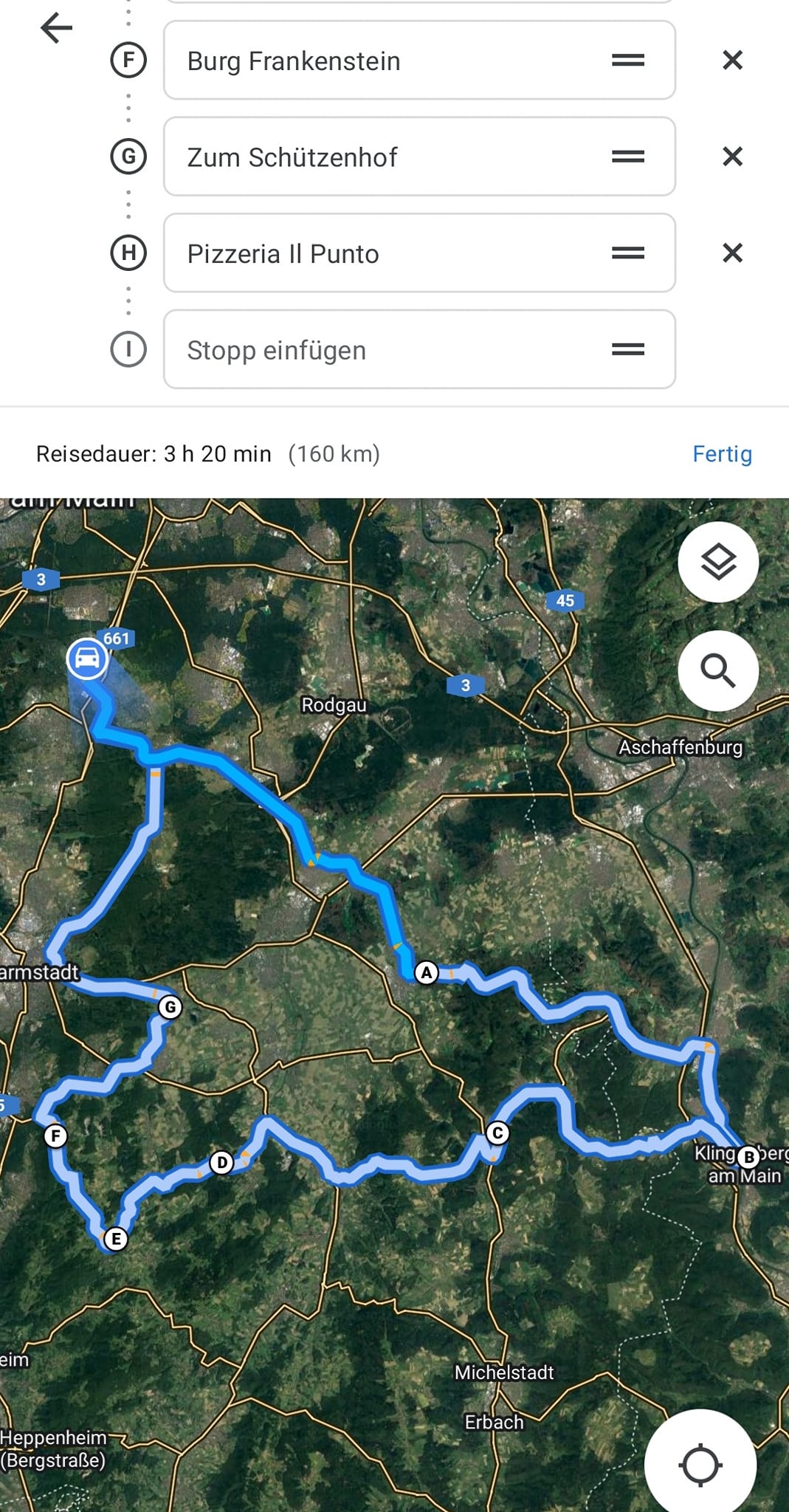
Task: Open the map layers button
Action: (718, 563)
